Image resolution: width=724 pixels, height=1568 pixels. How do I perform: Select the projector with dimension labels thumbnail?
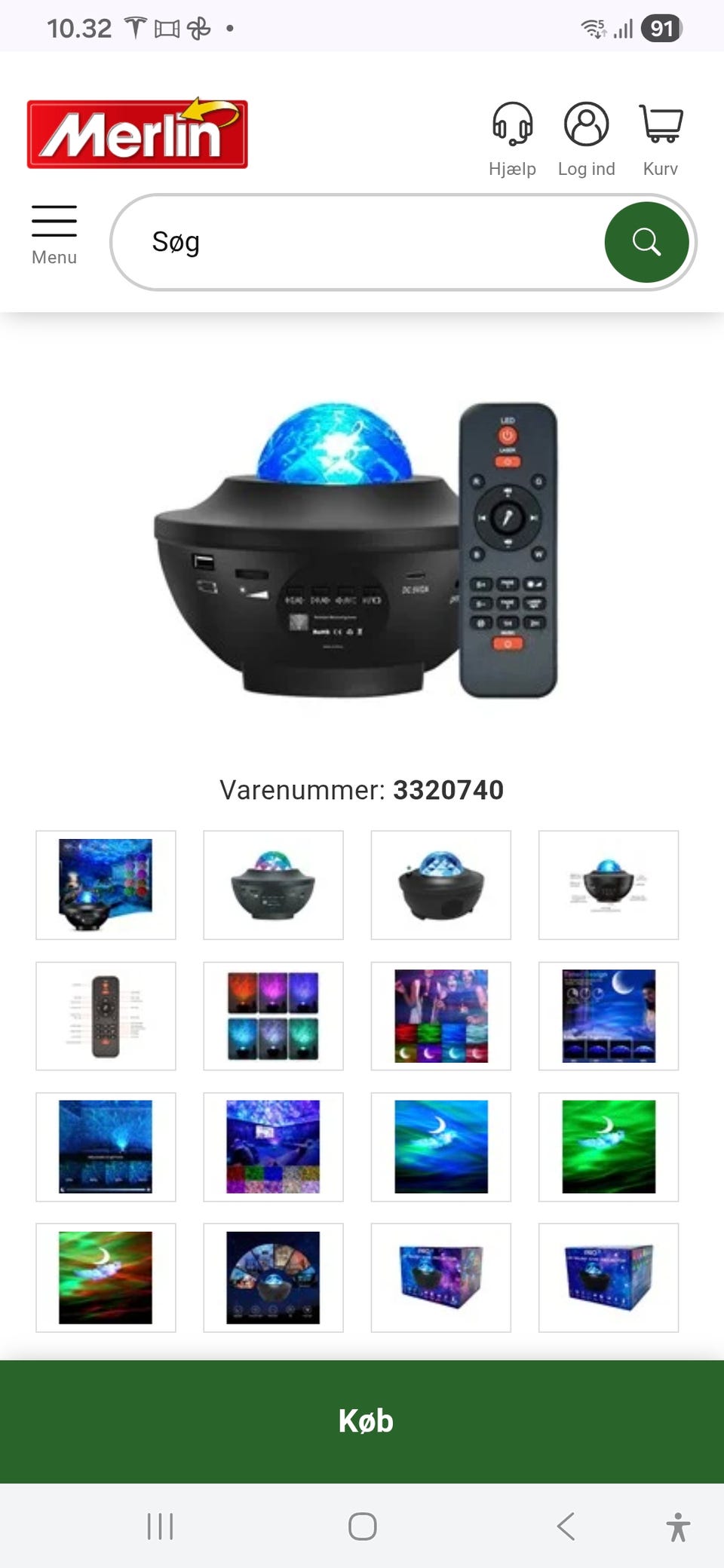609,885
